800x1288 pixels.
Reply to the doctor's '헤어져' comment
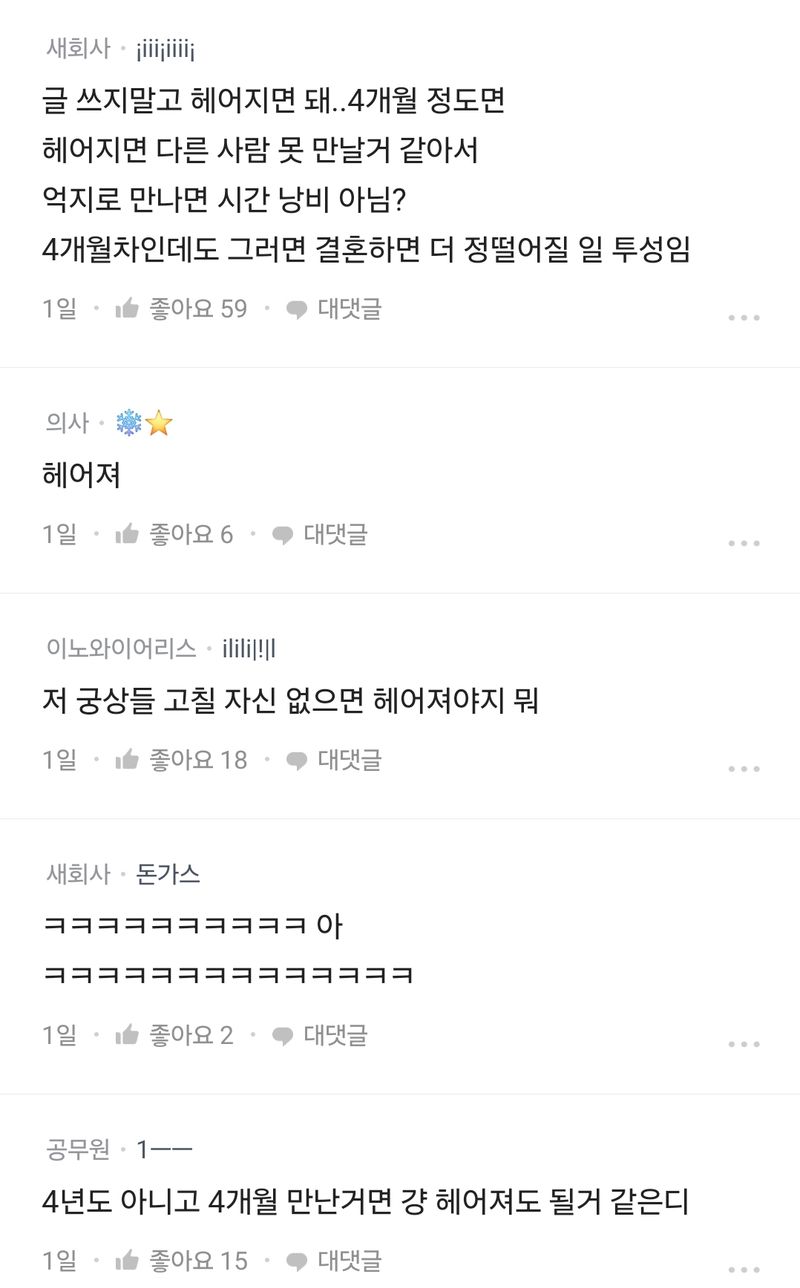(321, 535)
